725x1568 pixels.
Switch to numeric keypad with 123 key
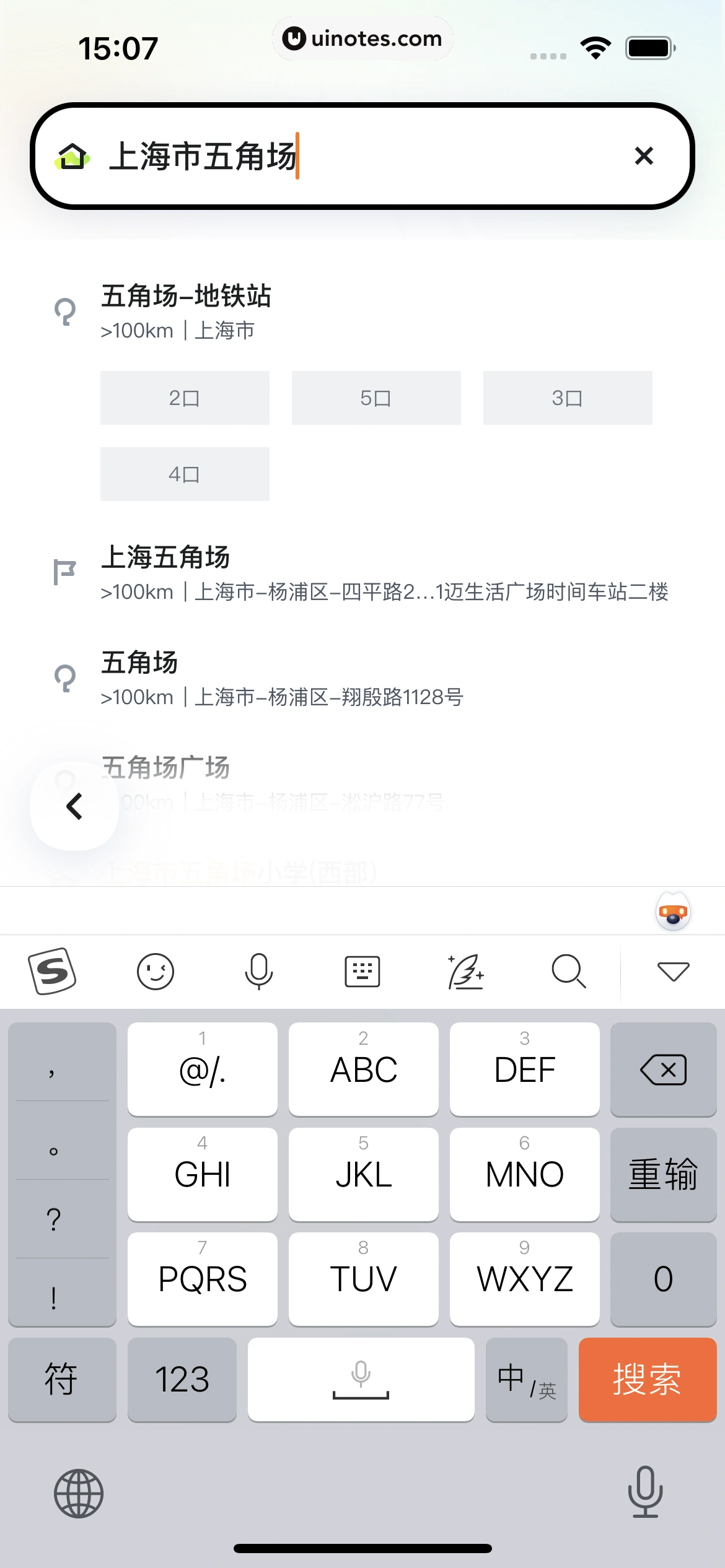(182, 1379)
